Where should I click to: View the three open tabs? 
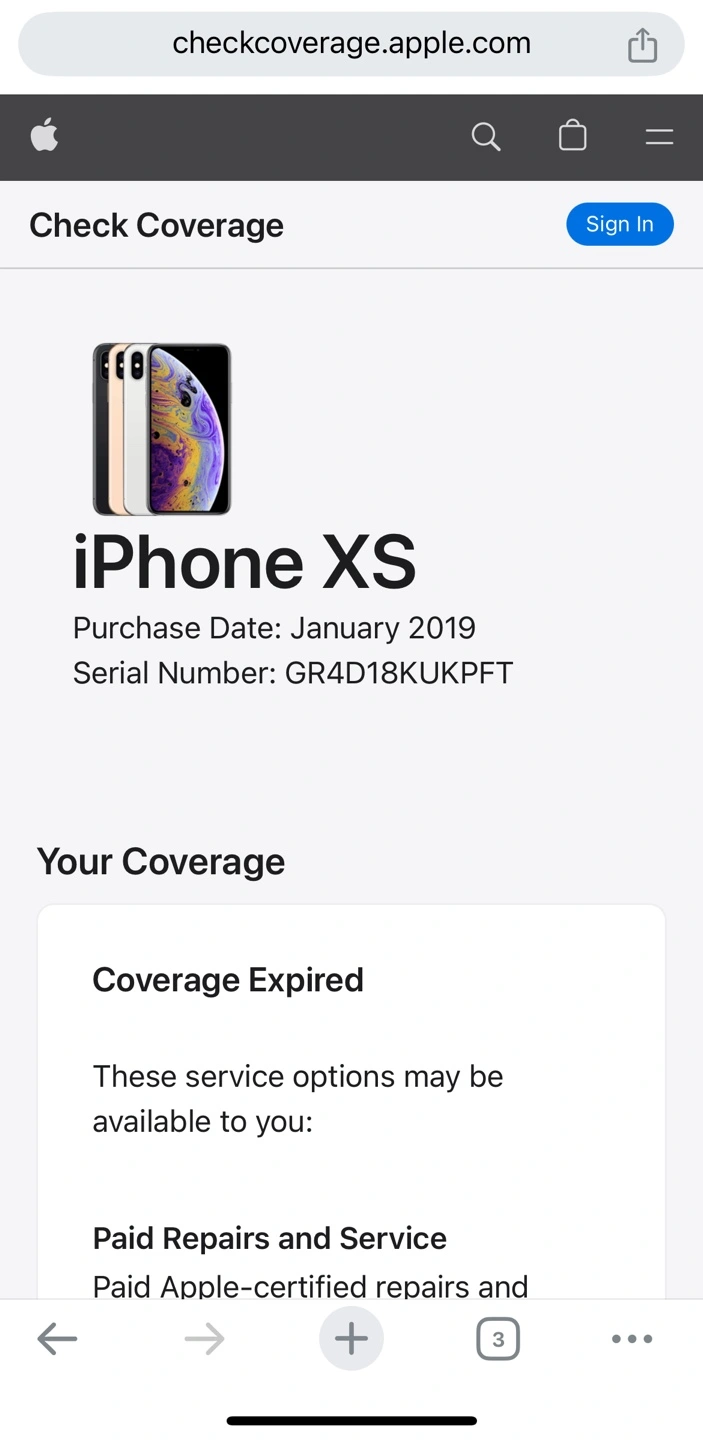[x=498, y=1339]
